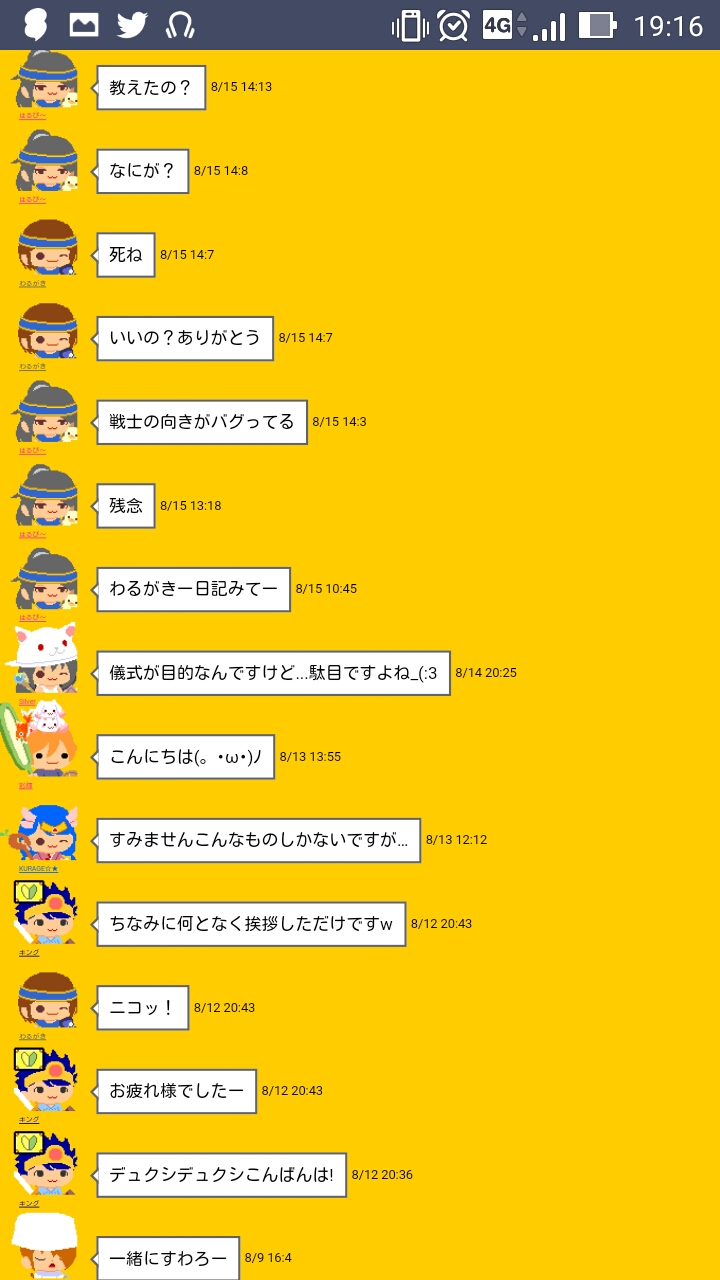Image resolution: width=720 pixels, height=1280 pixels.
Task: Open the message starting 儀式が目的なんですけど
Action: 273,673
